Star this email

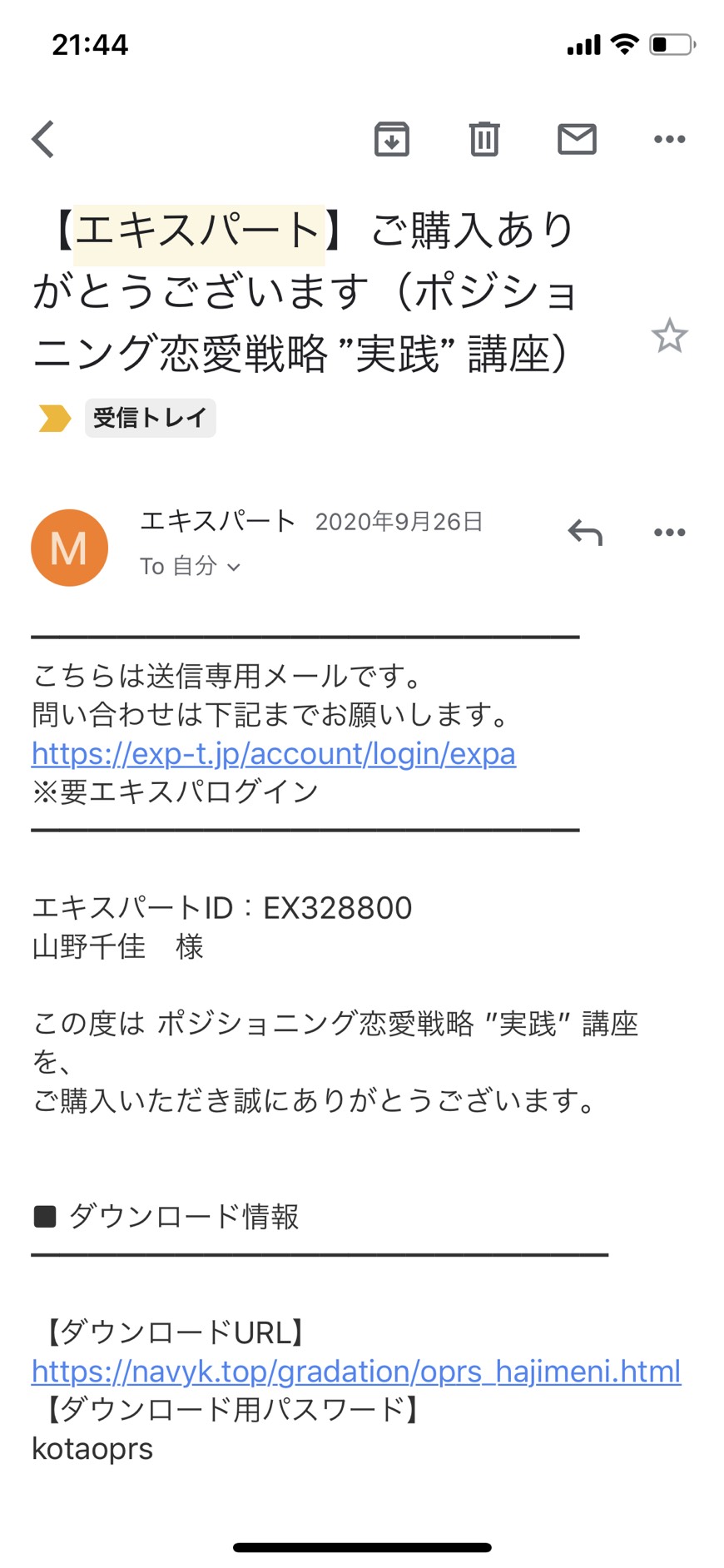pos(670,336)
